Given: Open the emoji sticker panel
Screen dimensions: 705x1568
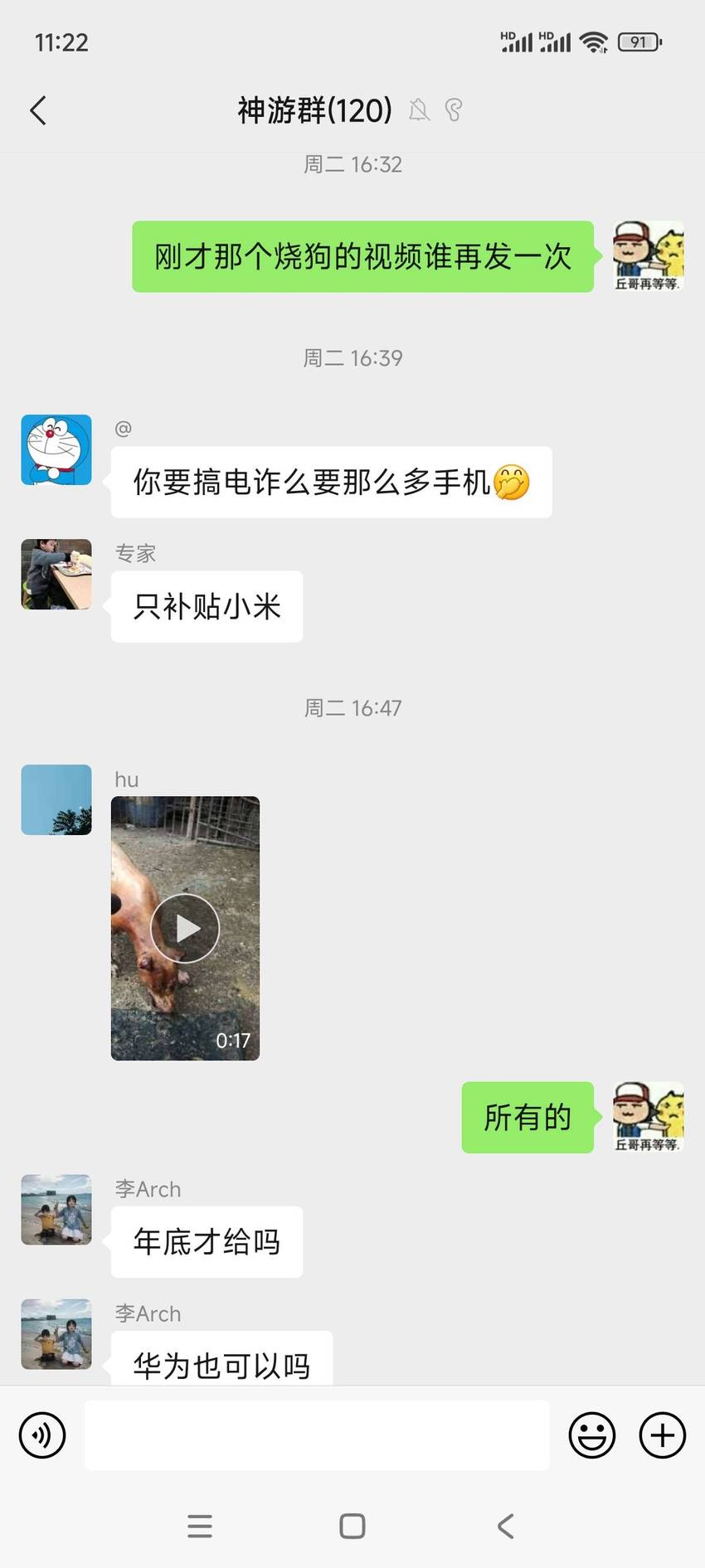Looking at the screenshot, I should coord(592,1435).
